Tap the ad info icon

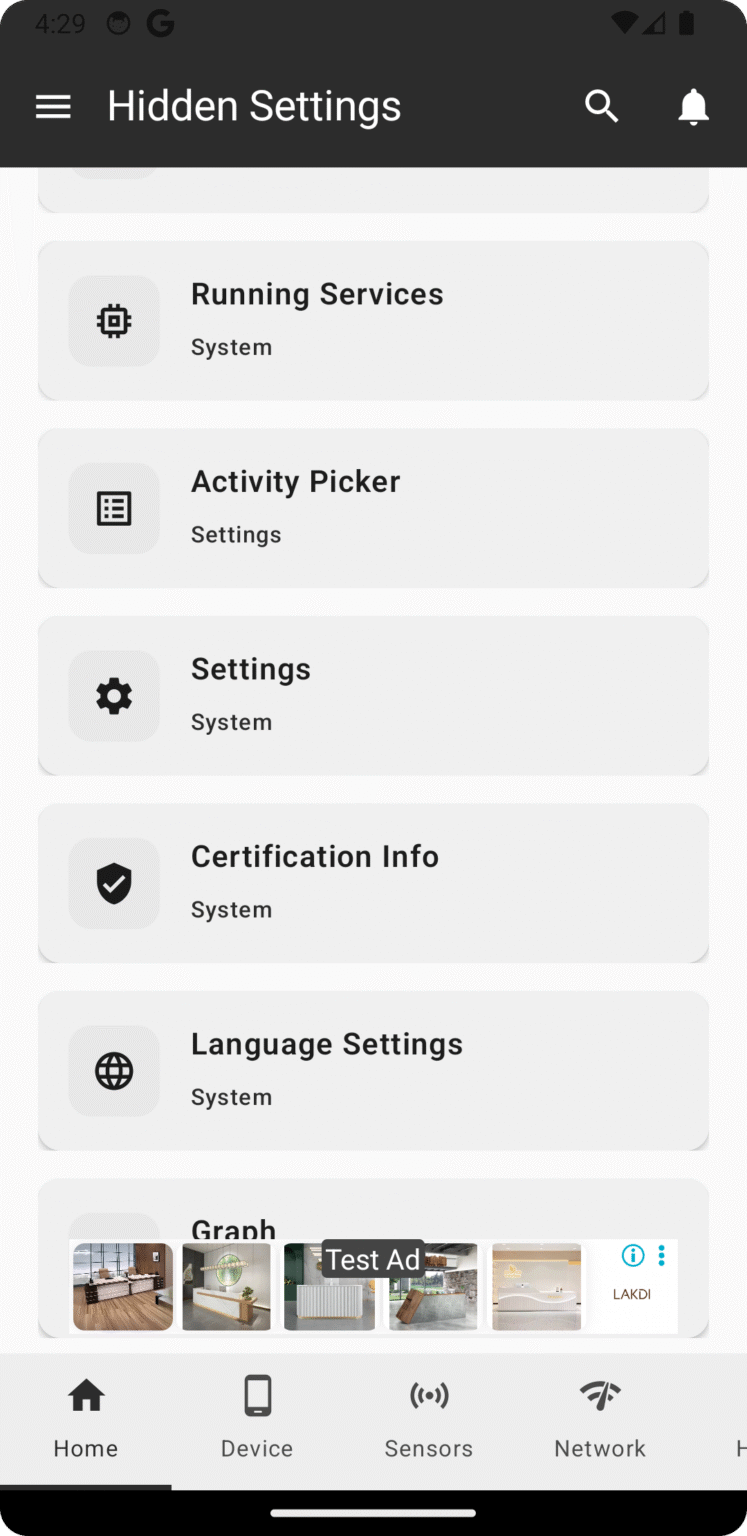632,1255
